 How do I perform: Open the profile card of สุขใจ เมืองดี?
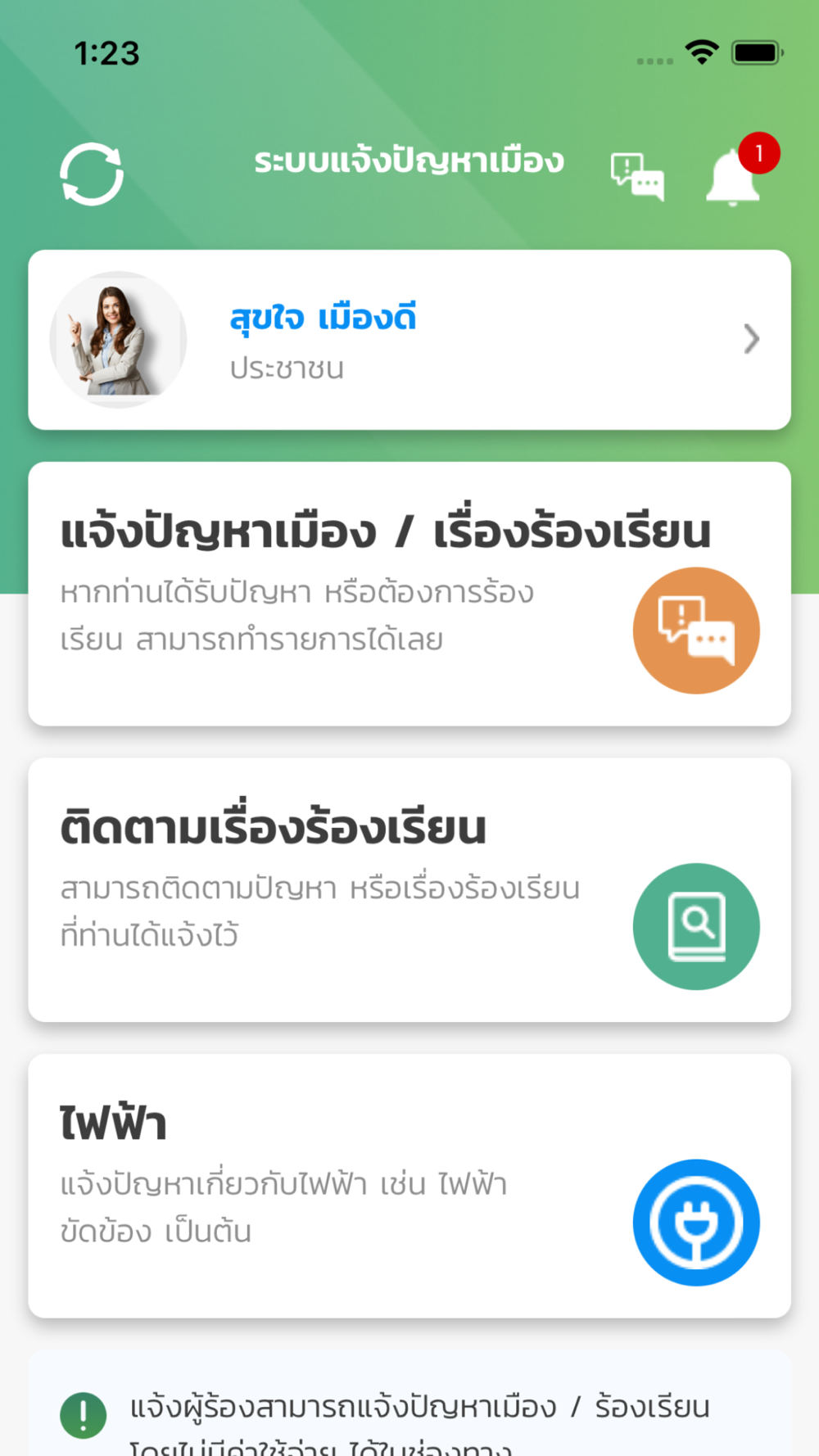pos(409,340)
